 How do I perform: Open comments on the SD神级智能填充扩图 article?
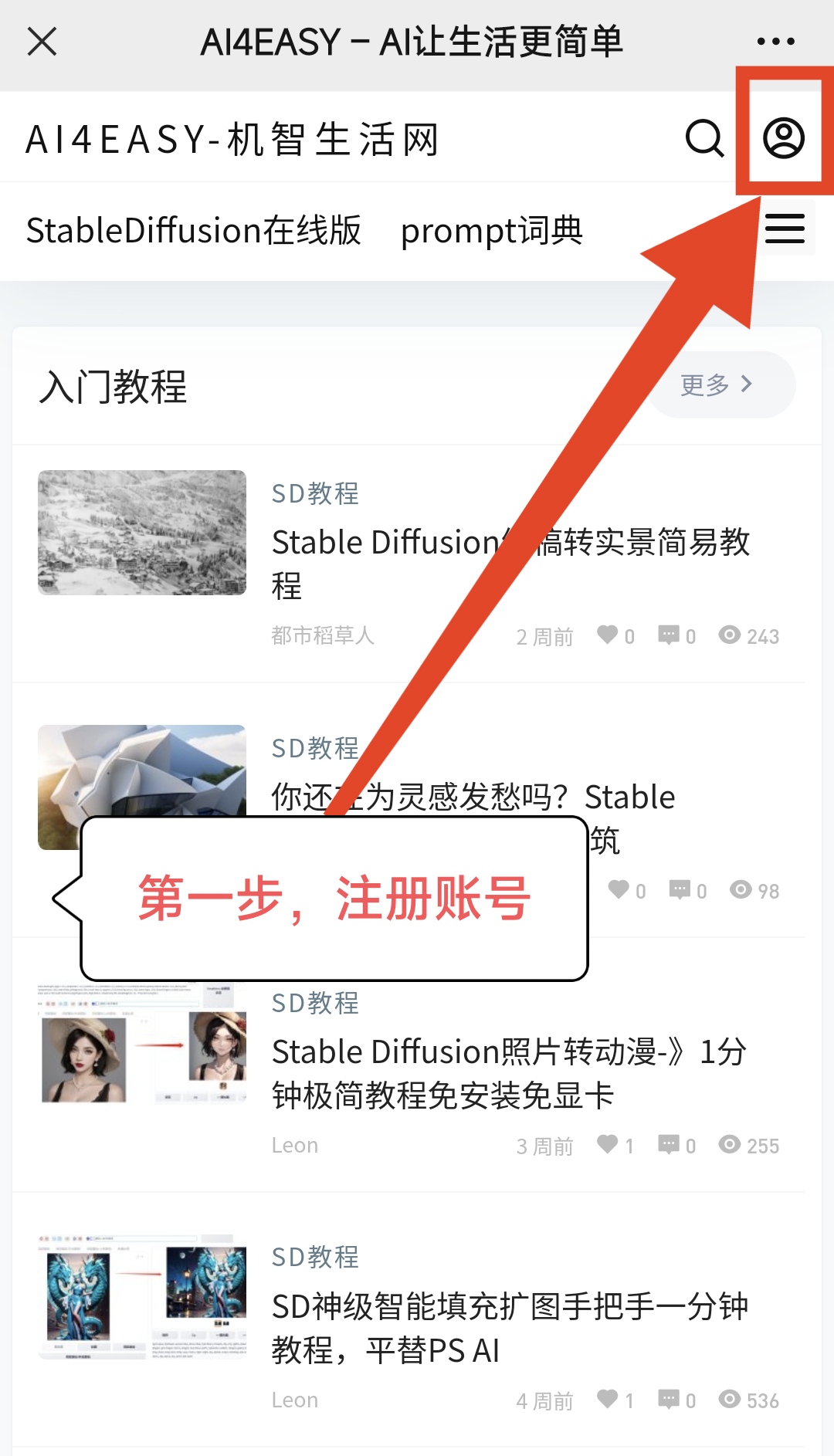click(669, 1399)
